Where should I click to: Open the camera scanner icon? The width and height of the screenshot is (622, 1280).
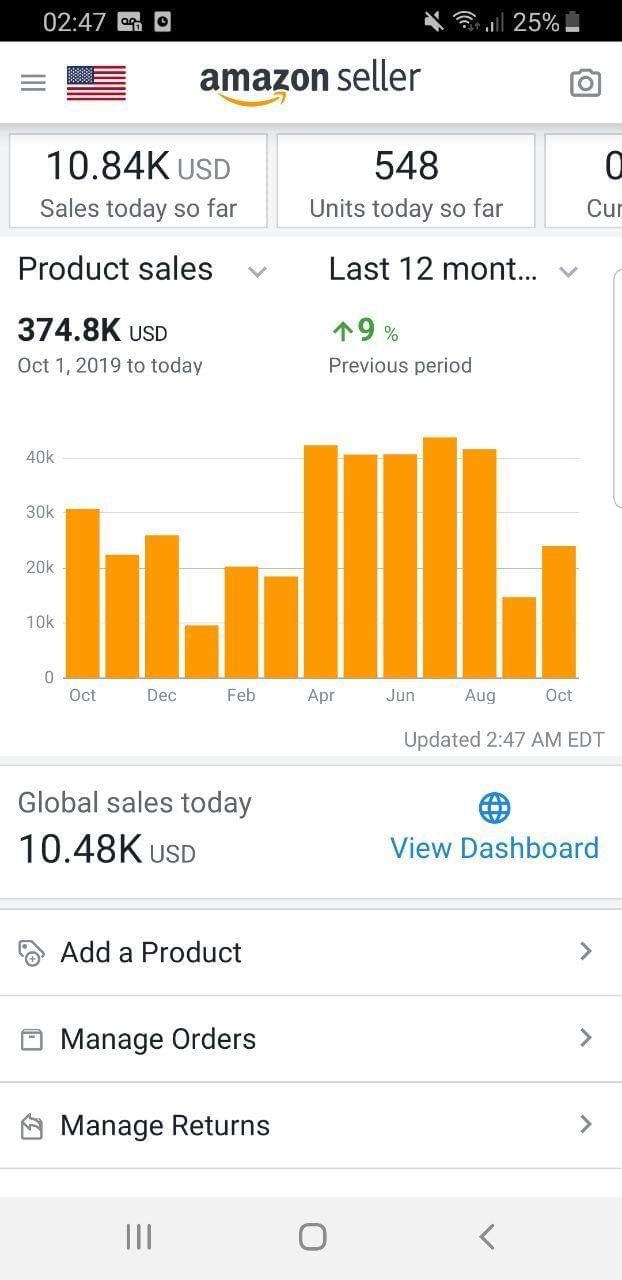point(585,83)
